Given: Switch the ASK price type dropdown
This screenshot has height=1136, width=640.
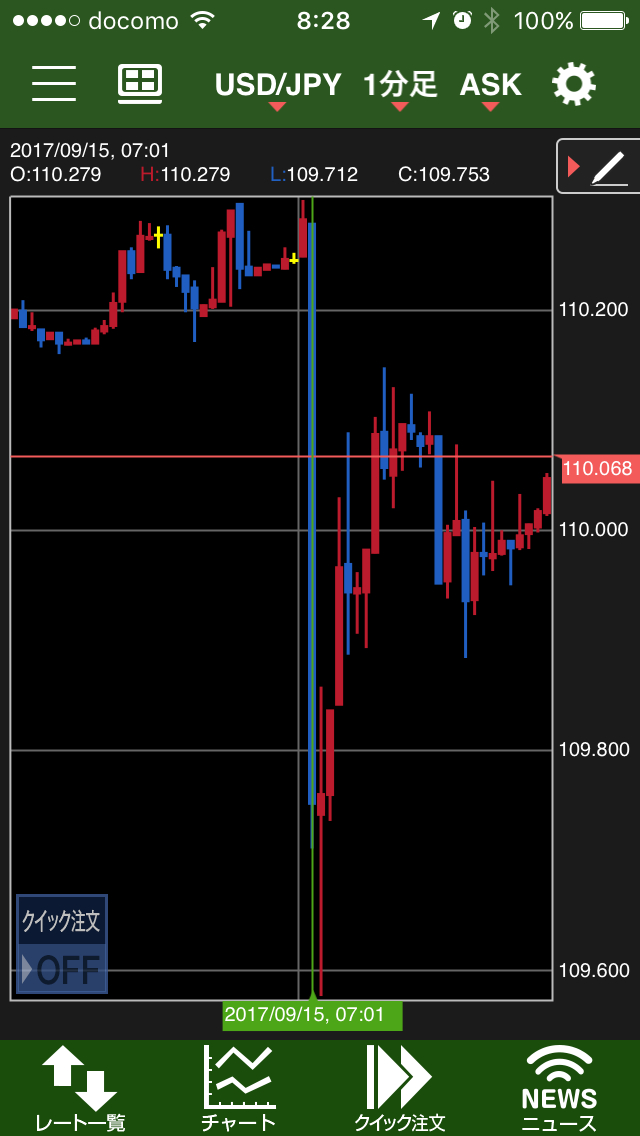Looking at the screenshot, I should (x=490, y=86).
